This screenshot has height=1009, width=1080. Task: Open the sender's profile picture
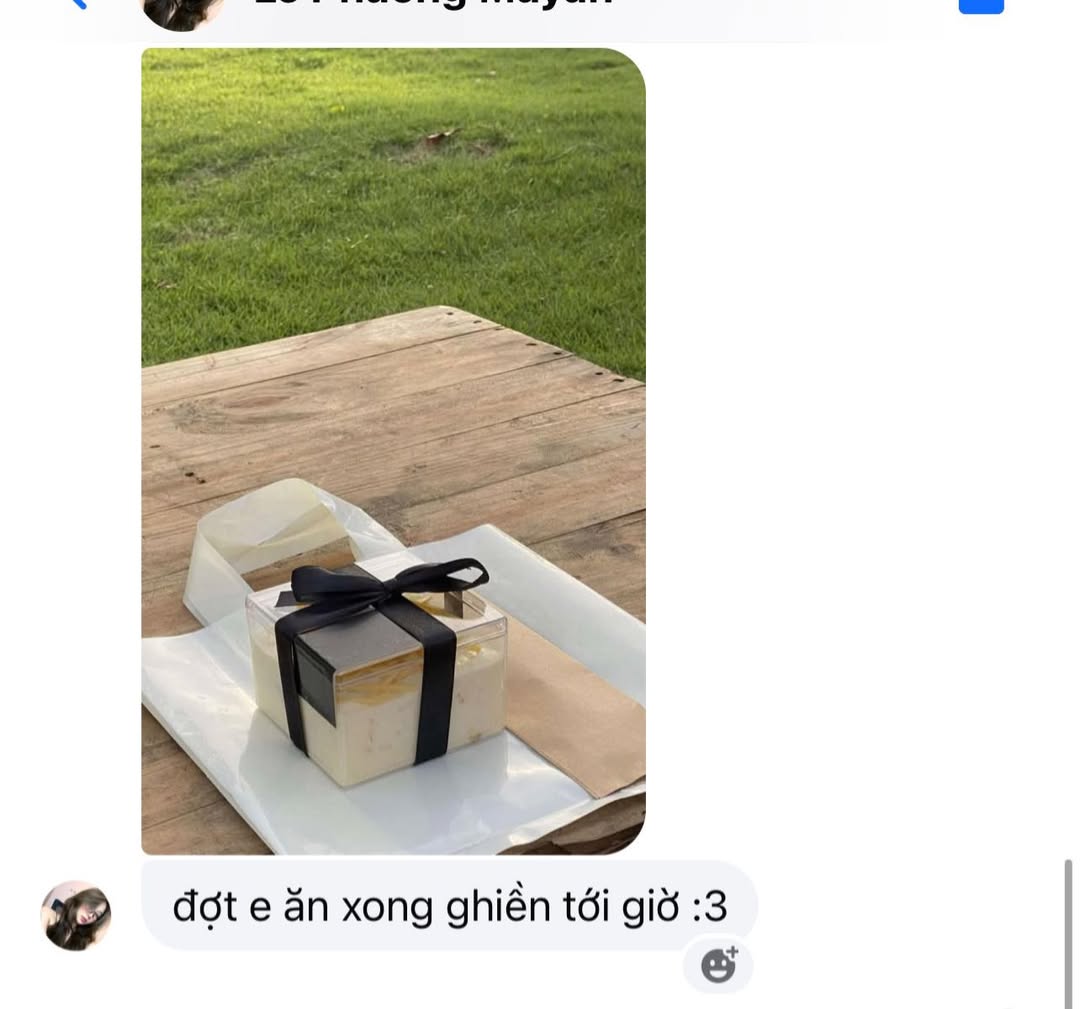76,915
